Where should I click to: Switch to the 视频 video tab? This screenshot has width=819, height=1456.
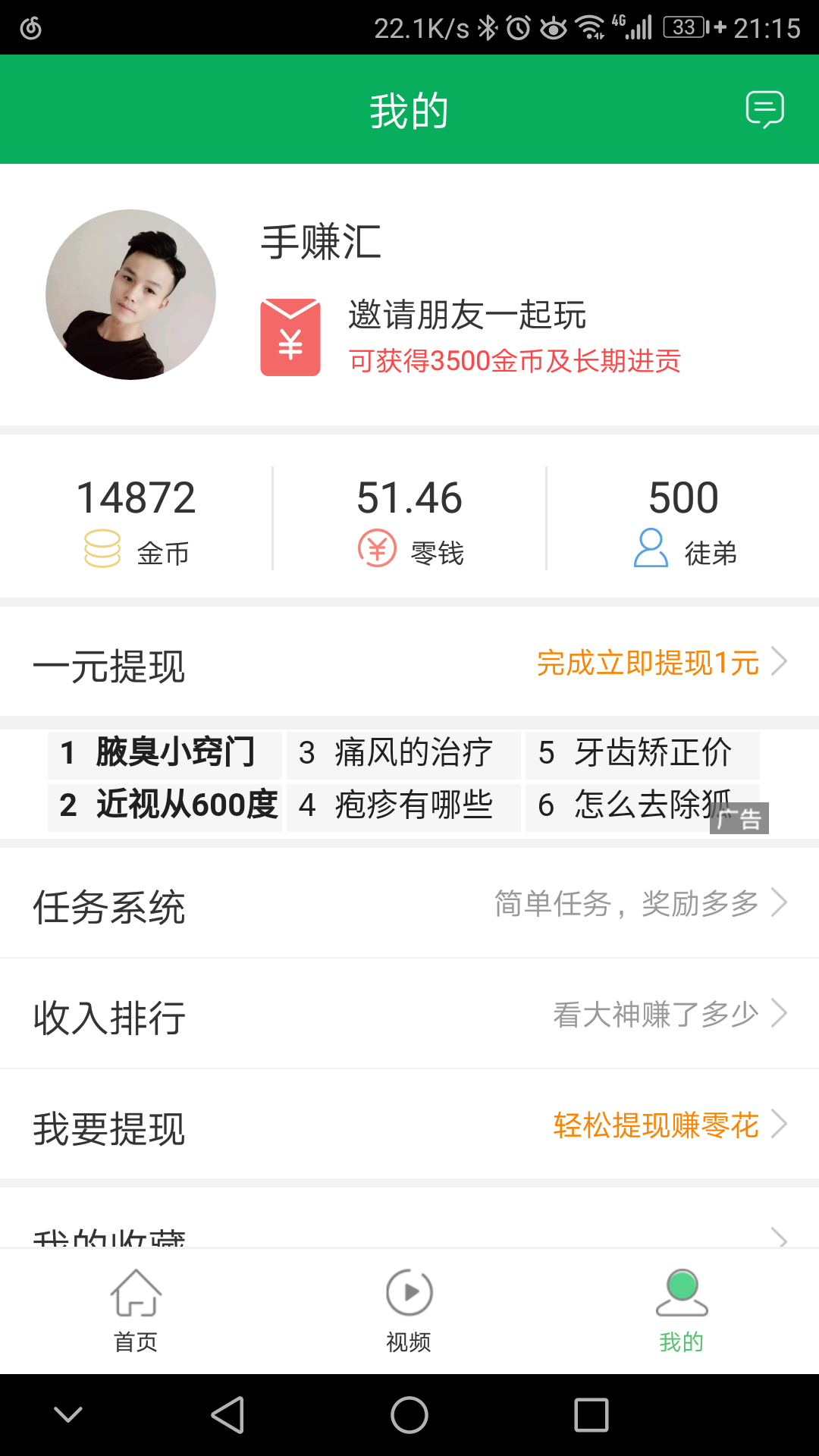click(409, 1310)
